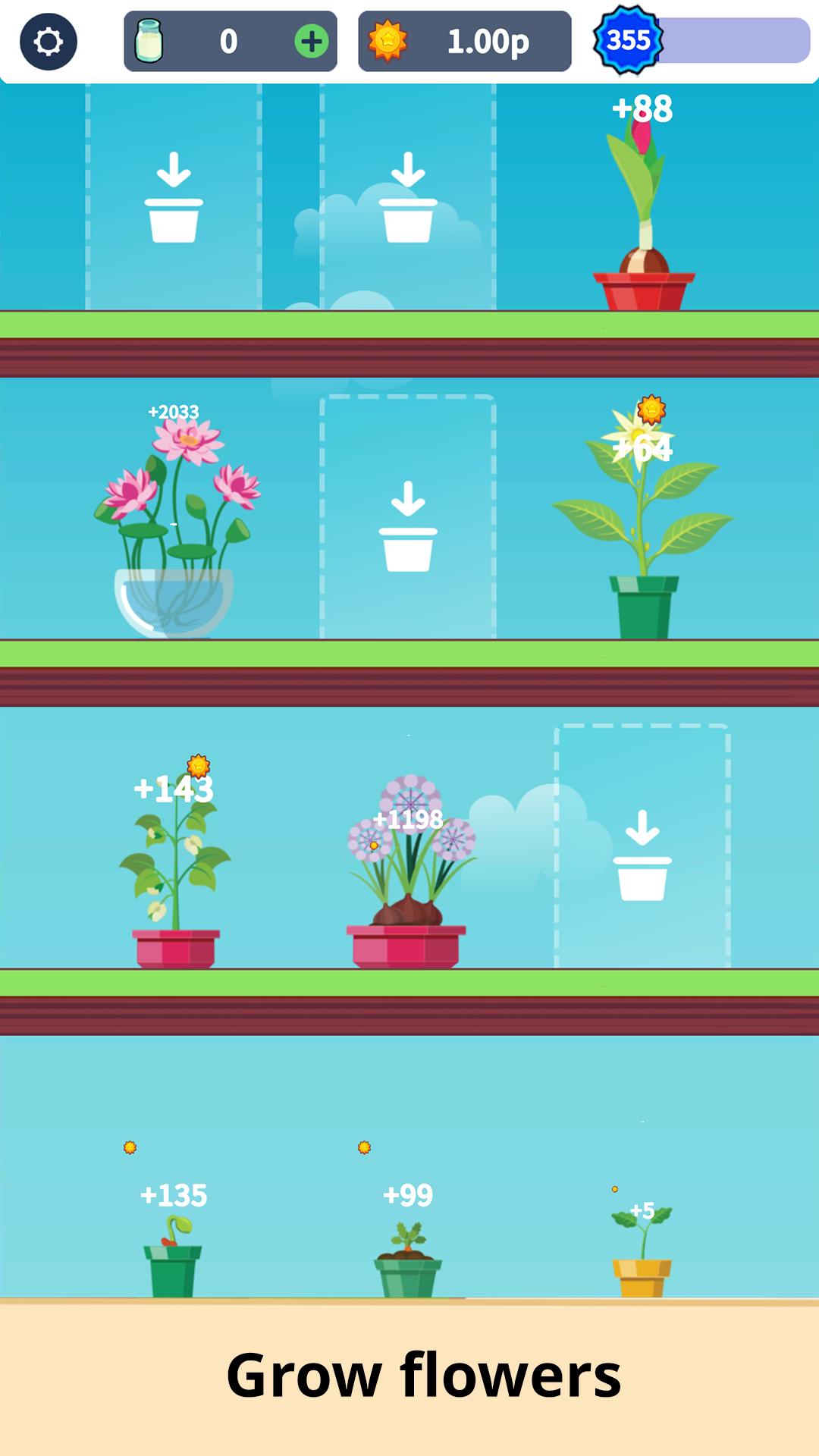Tap the purple allium plant showing +1198
The height and width of the screenshot is (1456, 819).
[408, 872]
